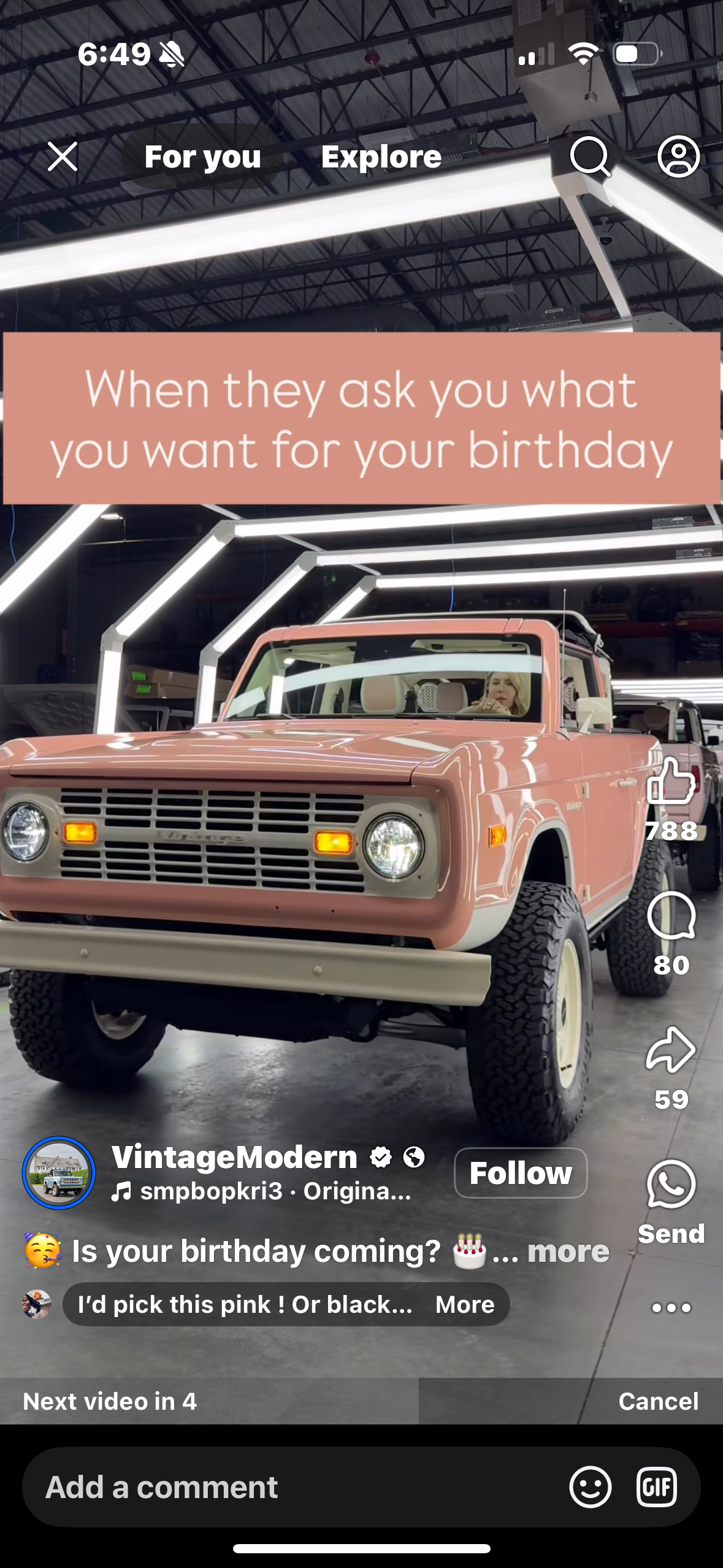Open the GIF picker in comment box
Screen dimensions: 723x1568
click(x=657, y=1487)
